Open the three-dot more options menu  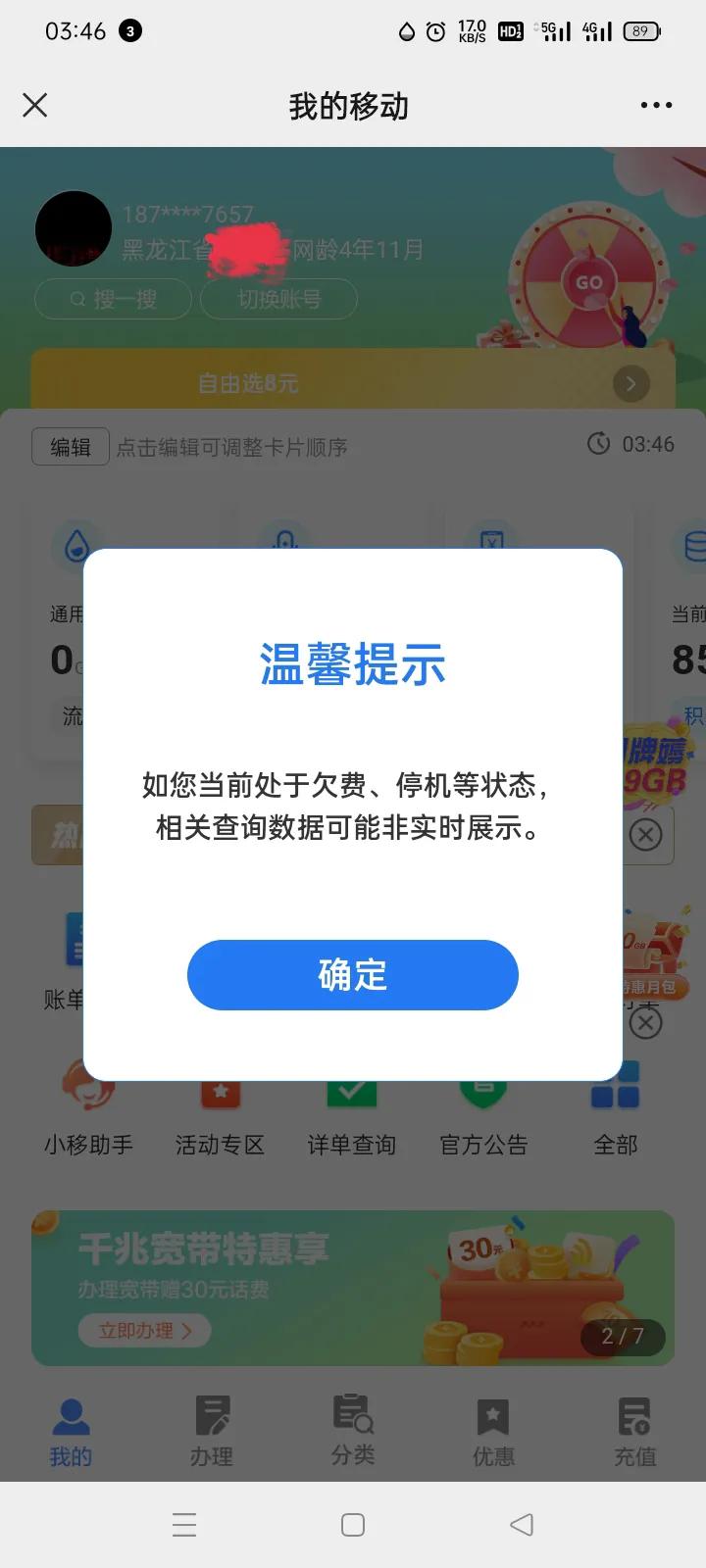tap(655, 105)
